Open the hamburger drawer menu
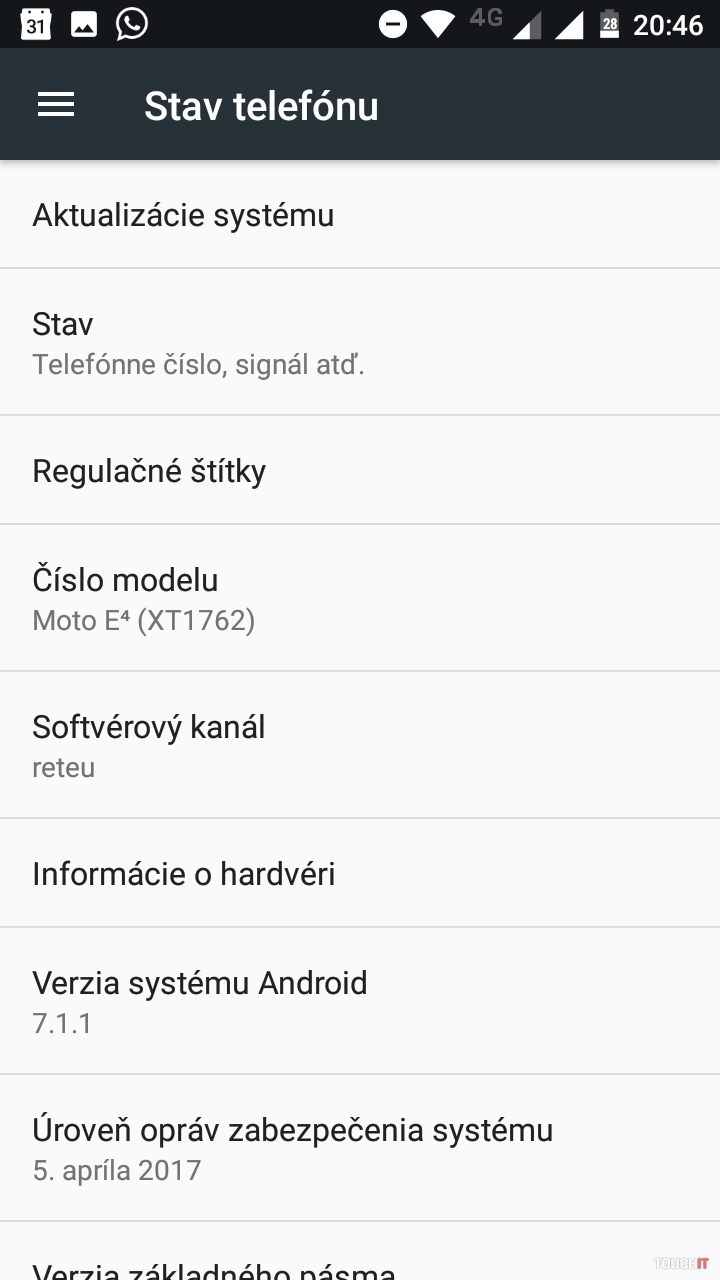Viewport: 720px width, 1280px height. coord(56,105)
